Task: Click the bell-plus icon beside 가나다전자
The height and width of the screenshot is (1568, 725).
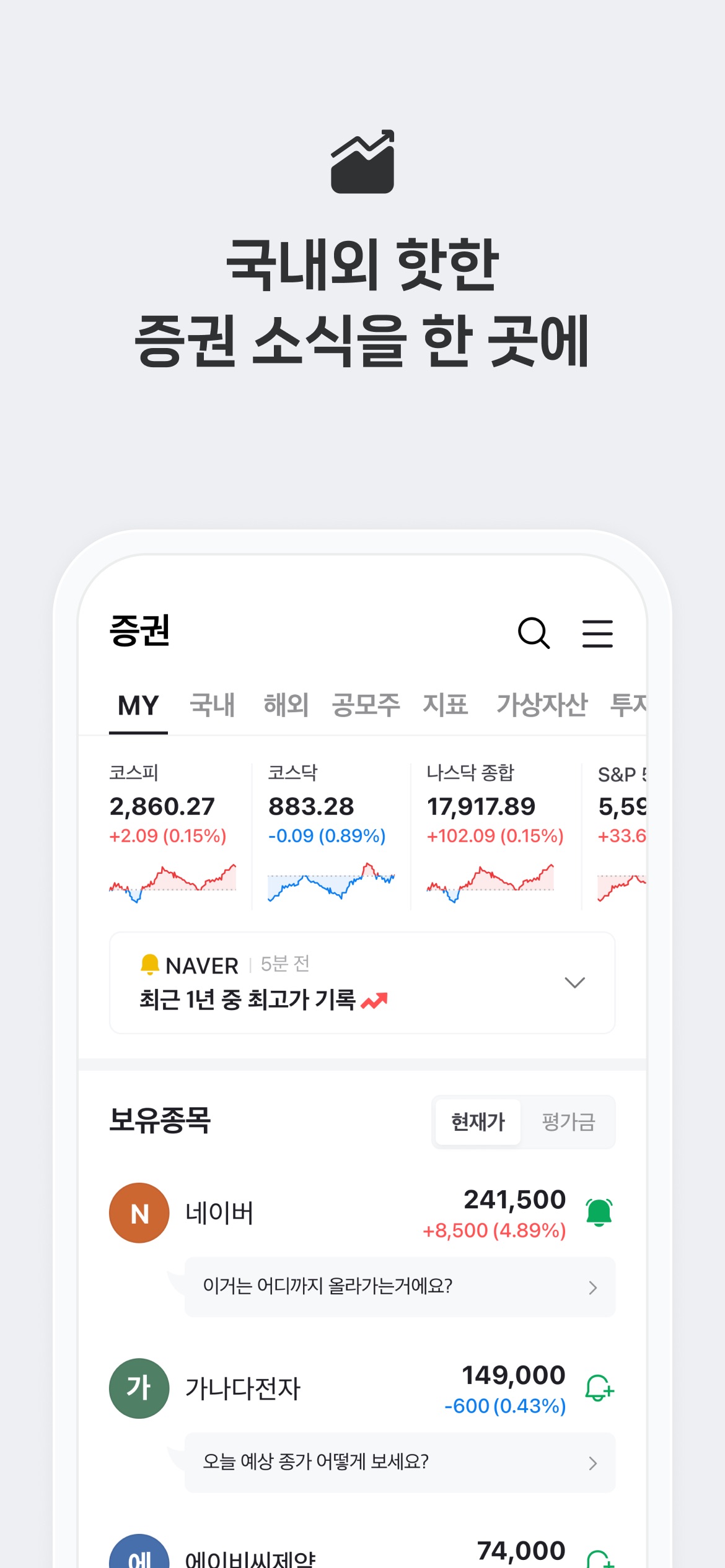Action: click(x=600, y=1388)
